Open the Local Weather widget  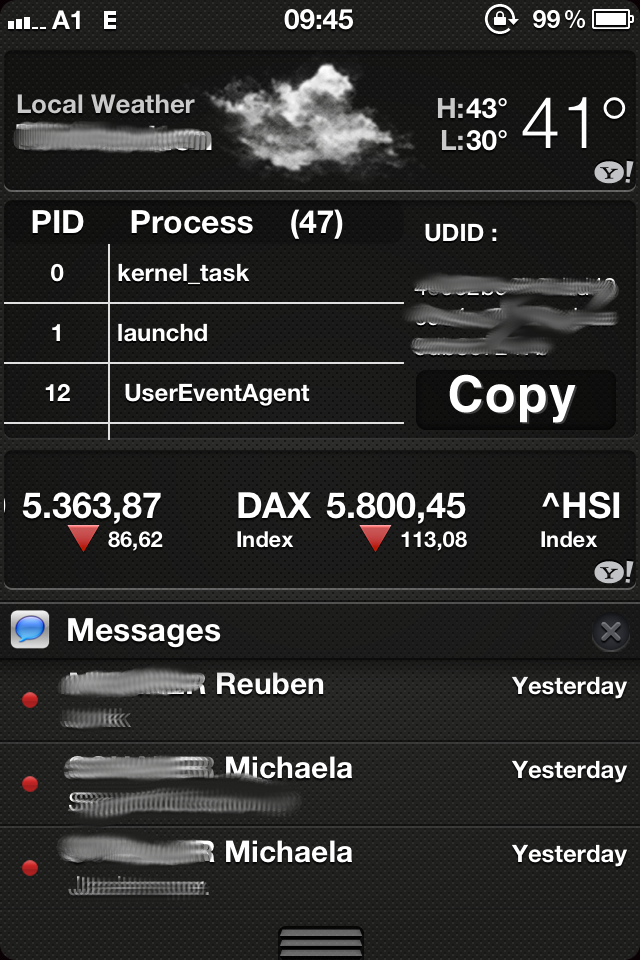pyautogui.click(x=320, y=122)
